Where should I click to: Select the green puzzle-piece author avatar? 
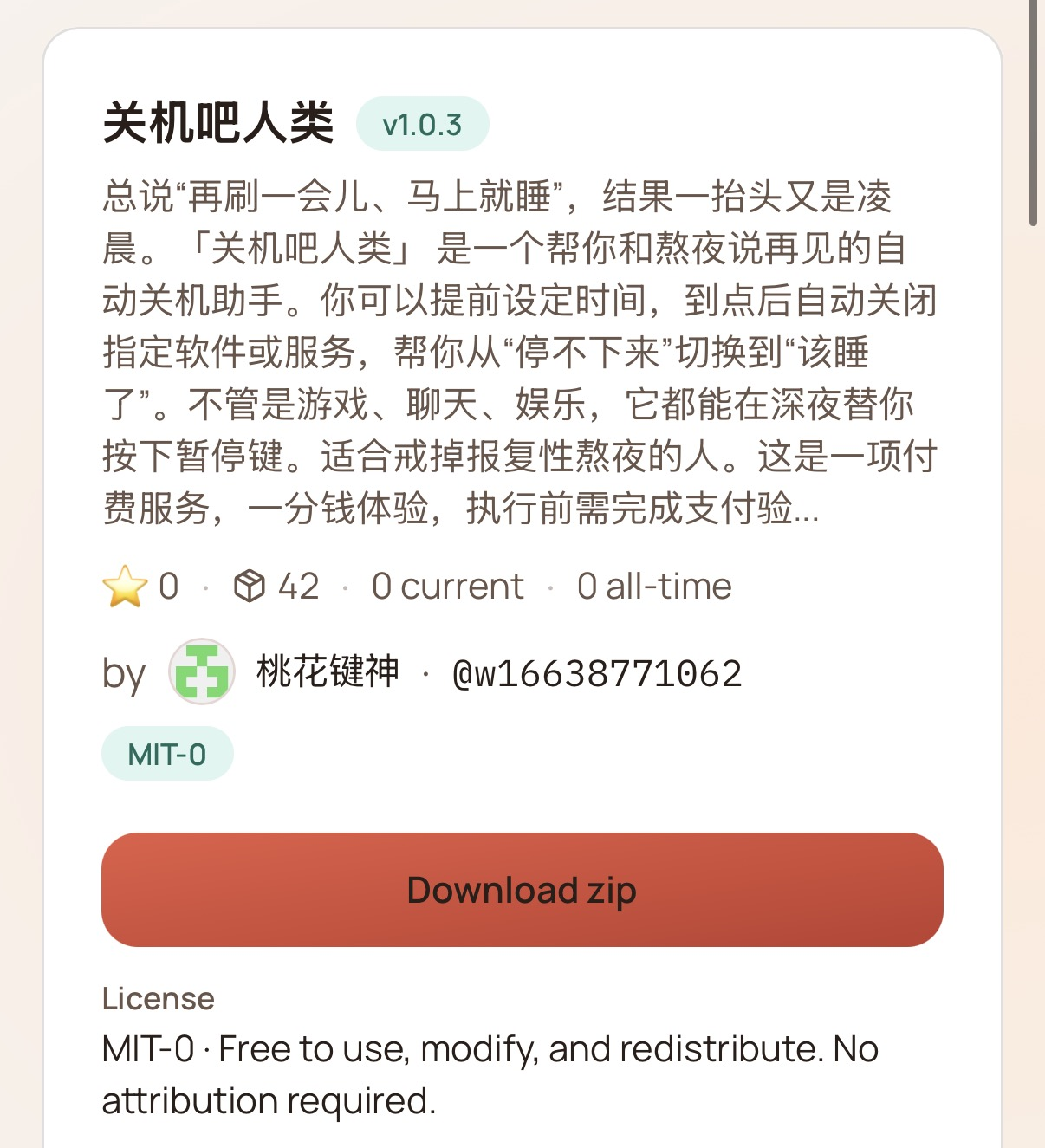pyautogui.click(x=202, y=673)
